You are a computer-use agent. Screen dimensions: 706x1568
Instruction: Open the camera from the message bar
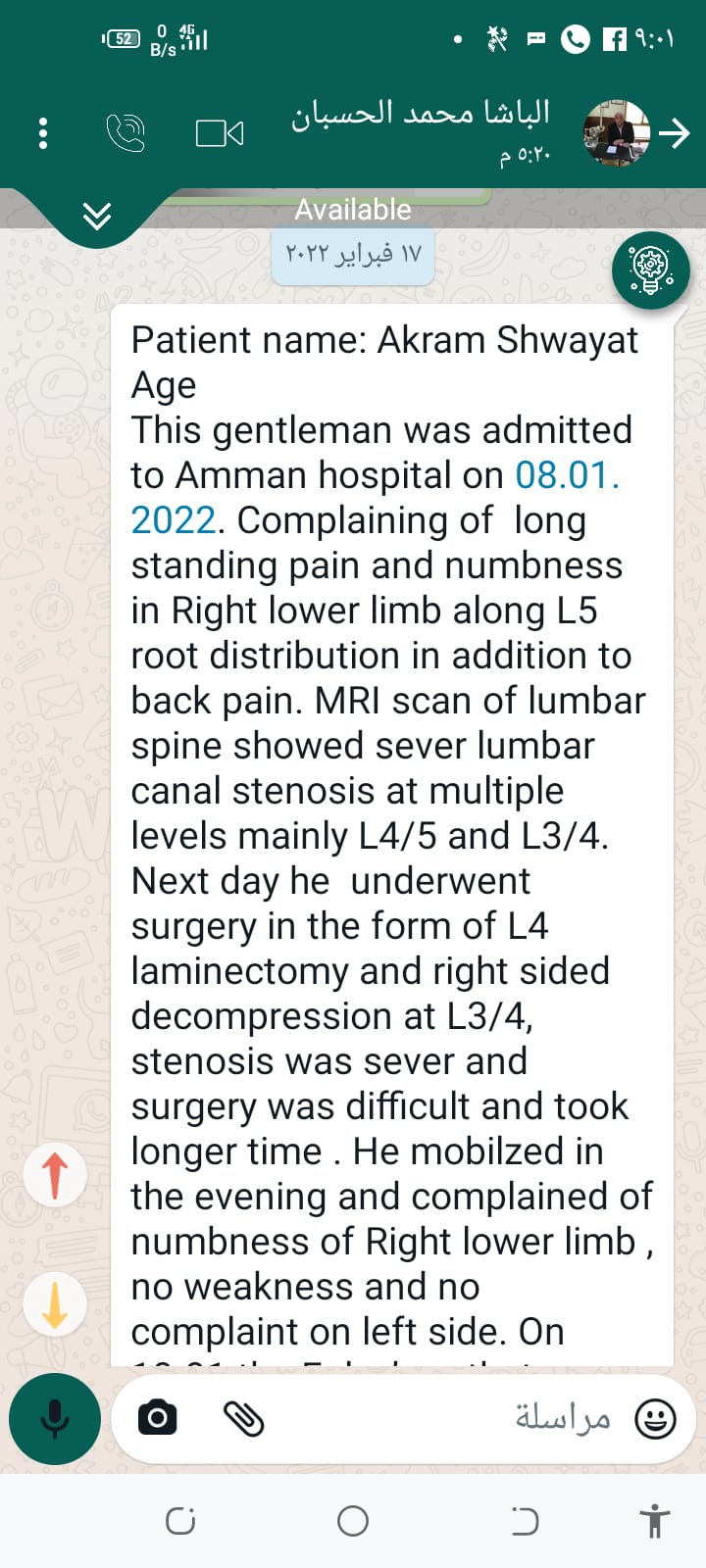coord(158,1418)
